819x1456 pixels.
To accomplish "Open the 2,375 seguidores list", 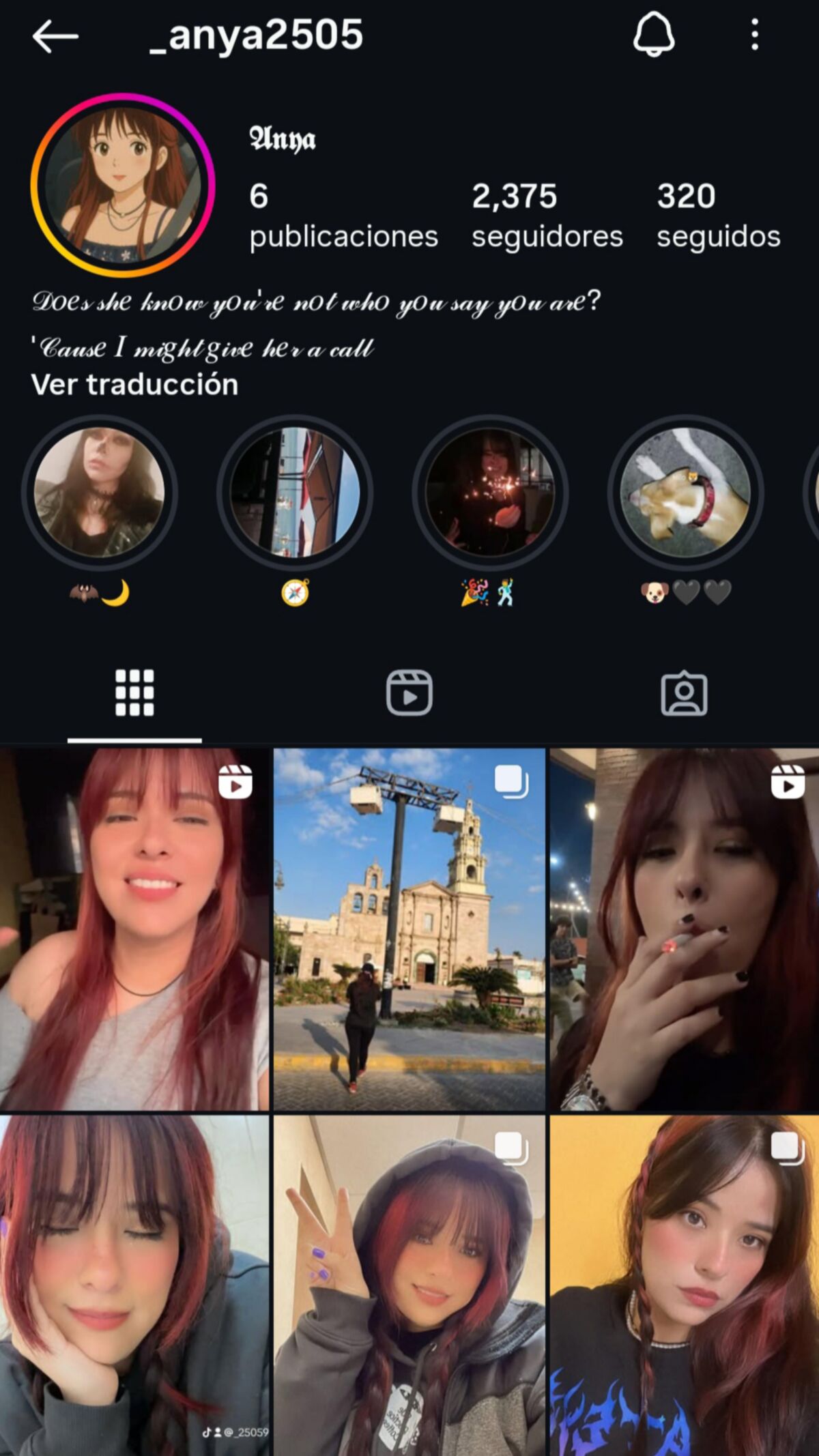I will pyautogui.click(x=547, y=215).
